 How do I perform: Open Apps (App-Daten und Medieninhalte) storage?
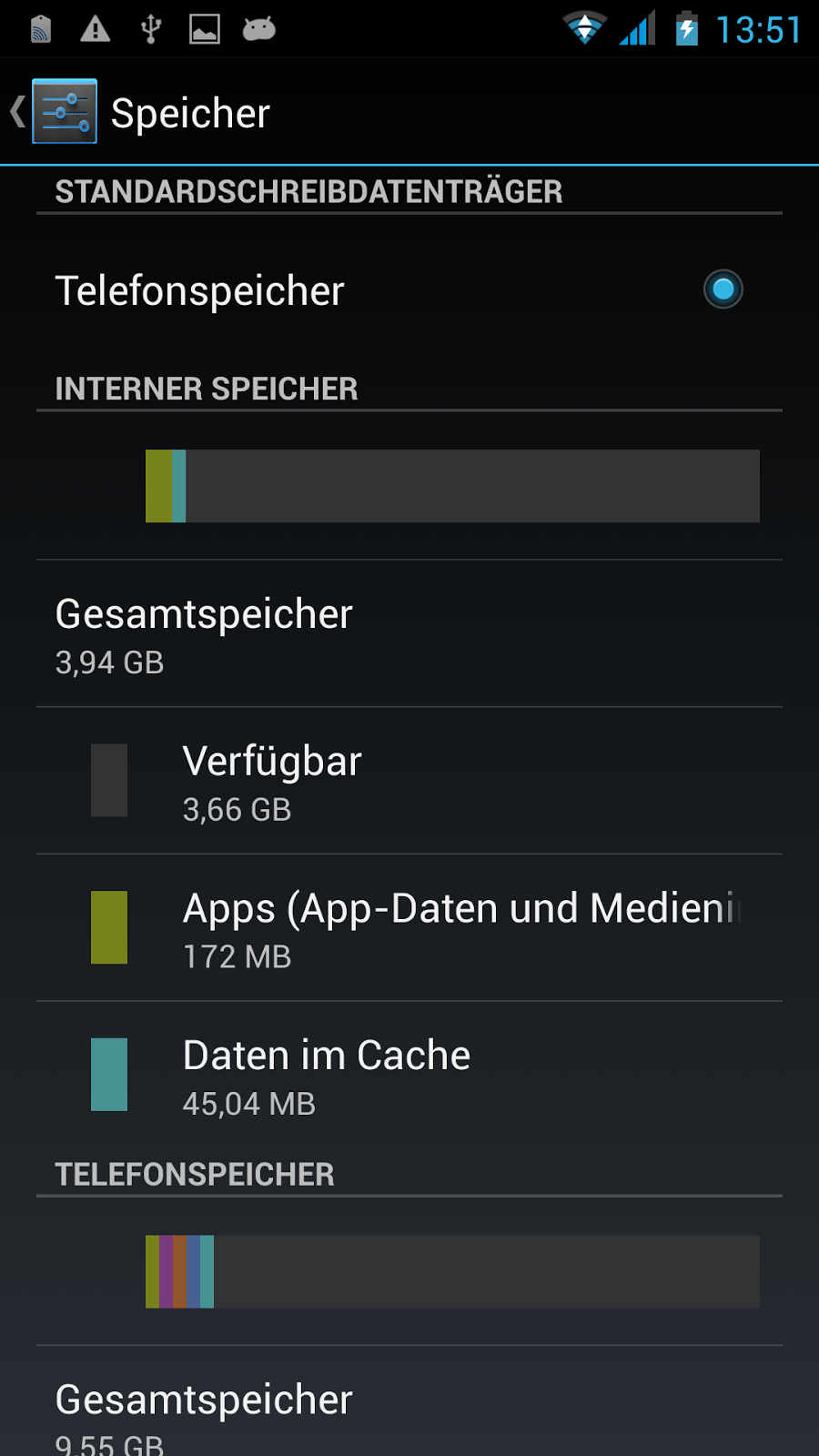(409, 928)
